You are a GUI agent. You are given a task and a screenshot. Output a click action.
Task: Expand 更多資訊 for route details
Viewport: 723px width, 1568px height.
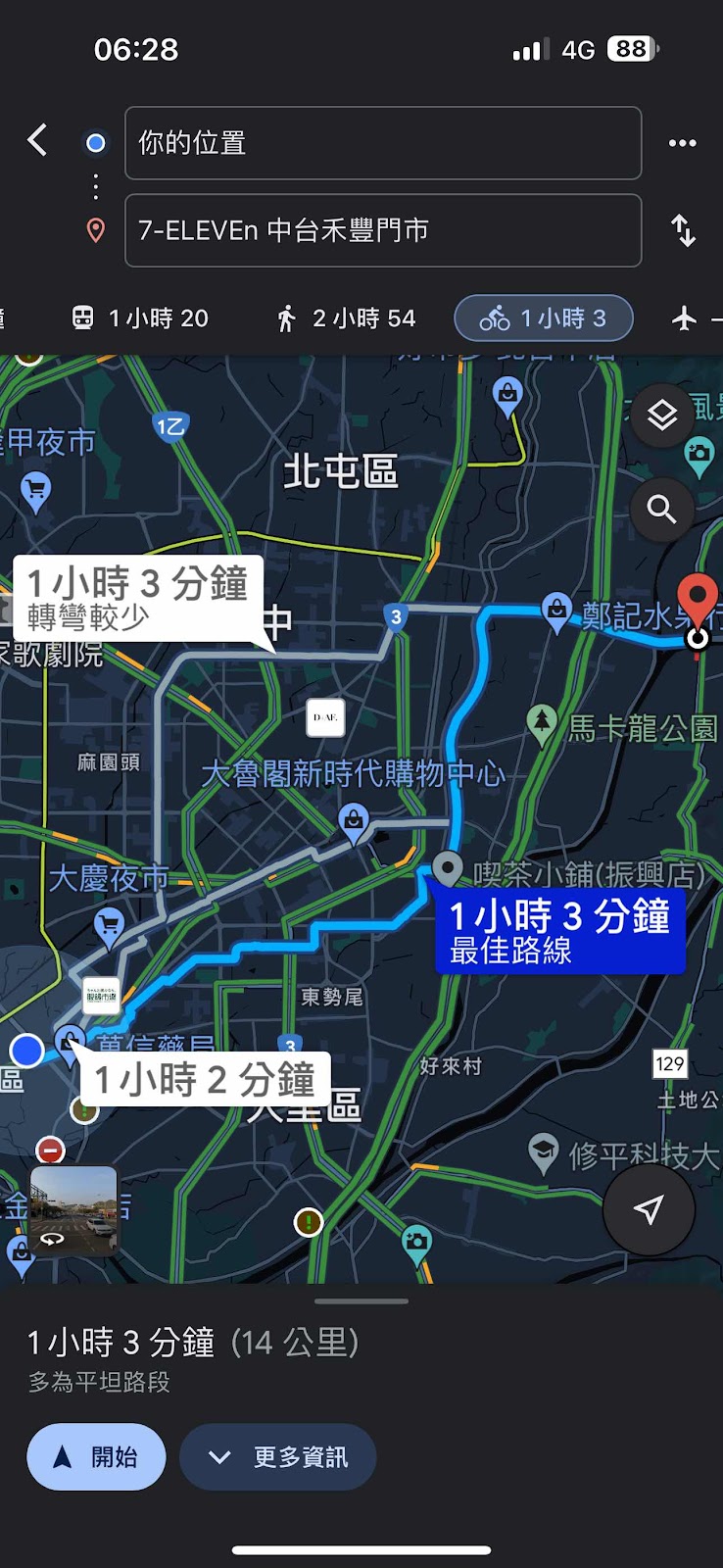pos(278,1457)
